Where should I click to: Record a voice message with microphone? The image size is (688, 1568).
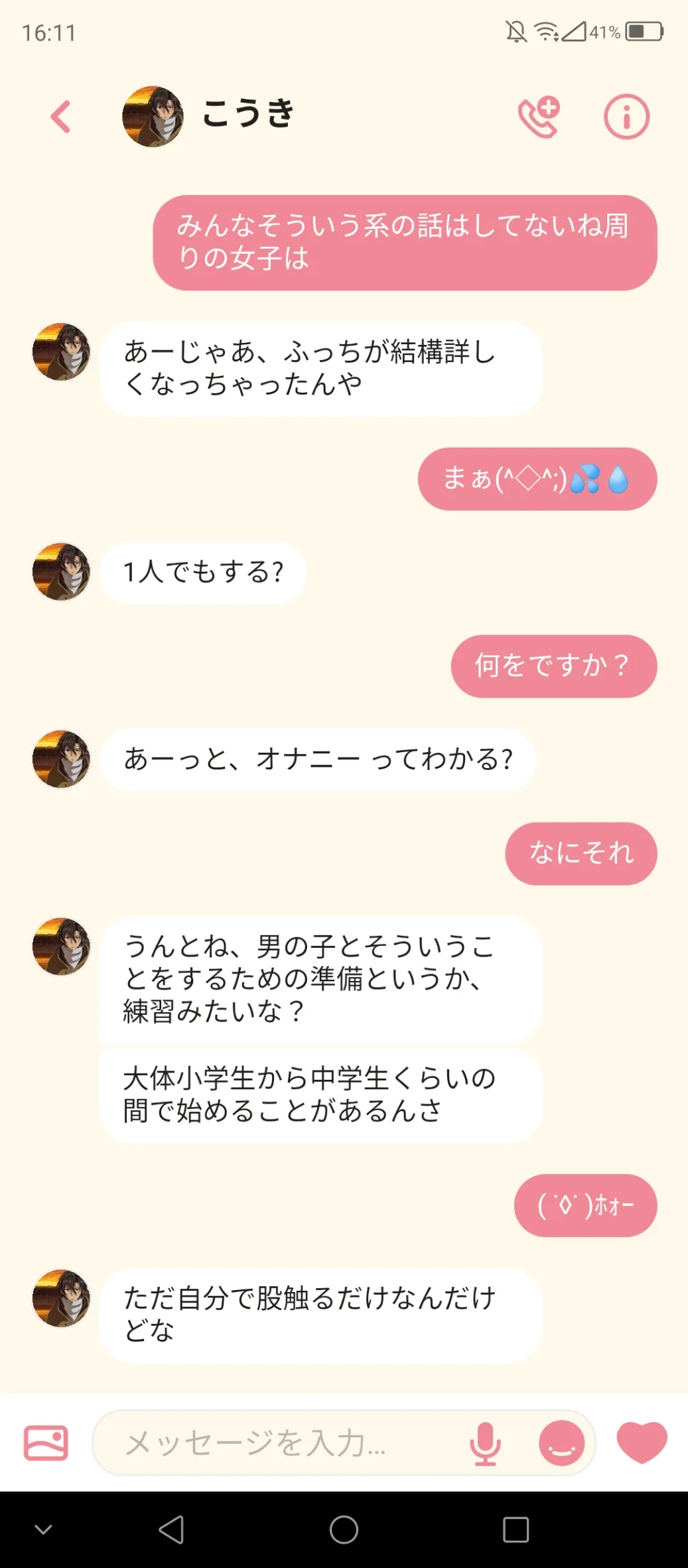tap(485, 1443)
